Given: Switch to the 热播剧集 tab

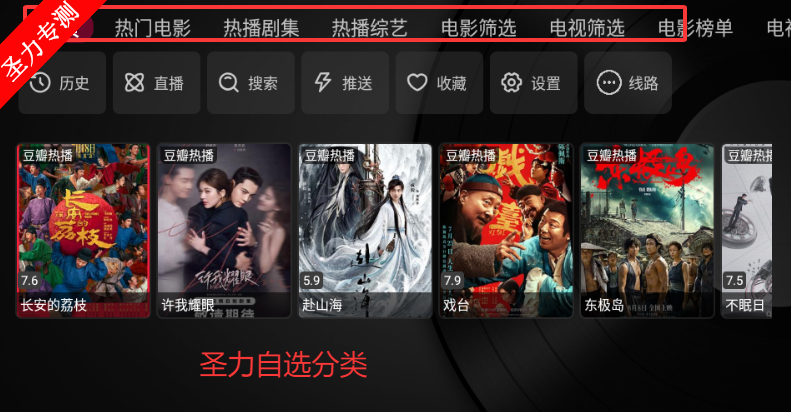Looking at the screenshot, I should pyautogui.click(x=261, y=28).
